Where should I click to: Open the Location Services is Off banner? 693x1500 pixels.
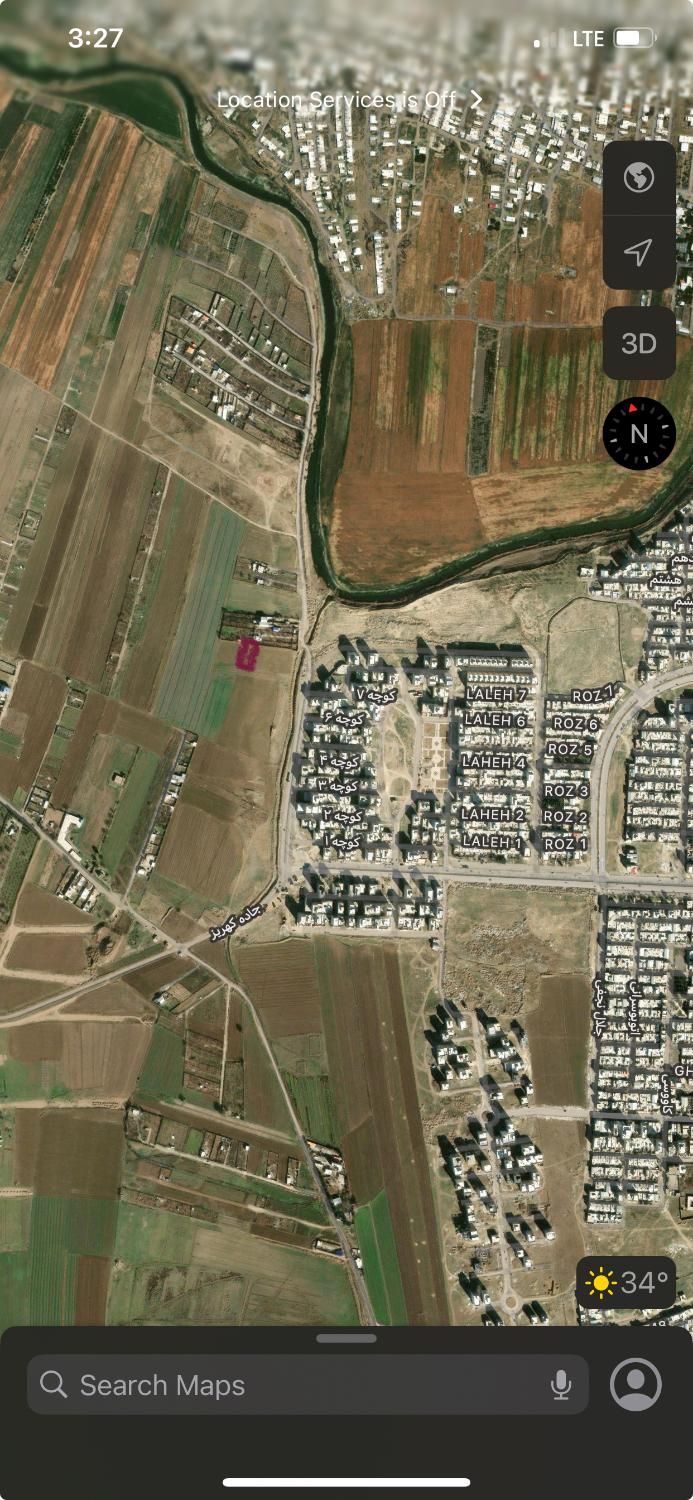click(349, 100)
